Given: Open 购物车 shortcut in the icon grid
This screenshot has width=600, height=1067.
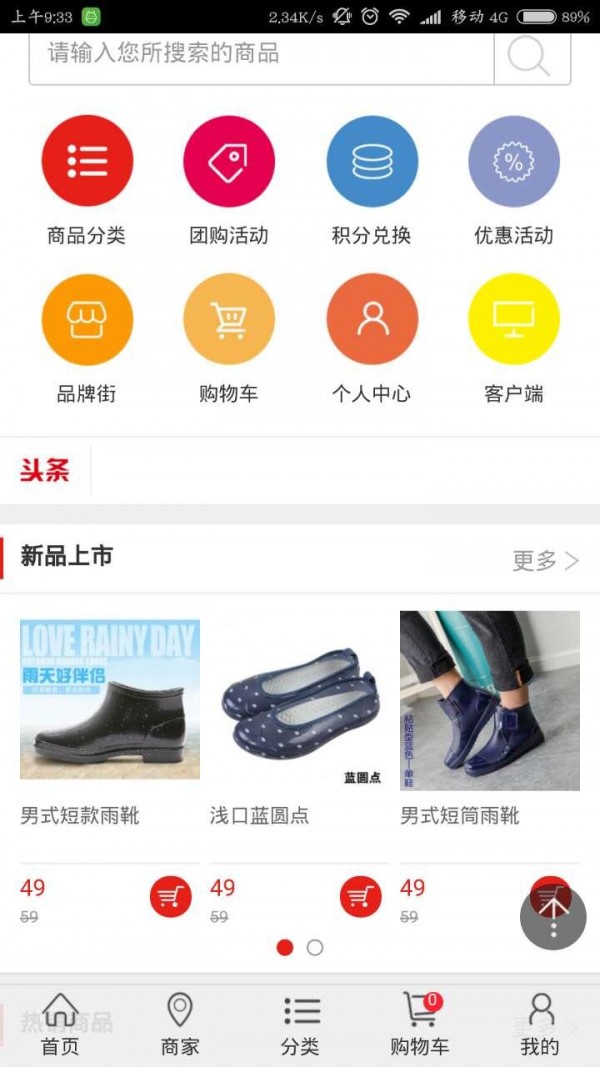Looking at the screenshot, I should [x=229, y=319].
